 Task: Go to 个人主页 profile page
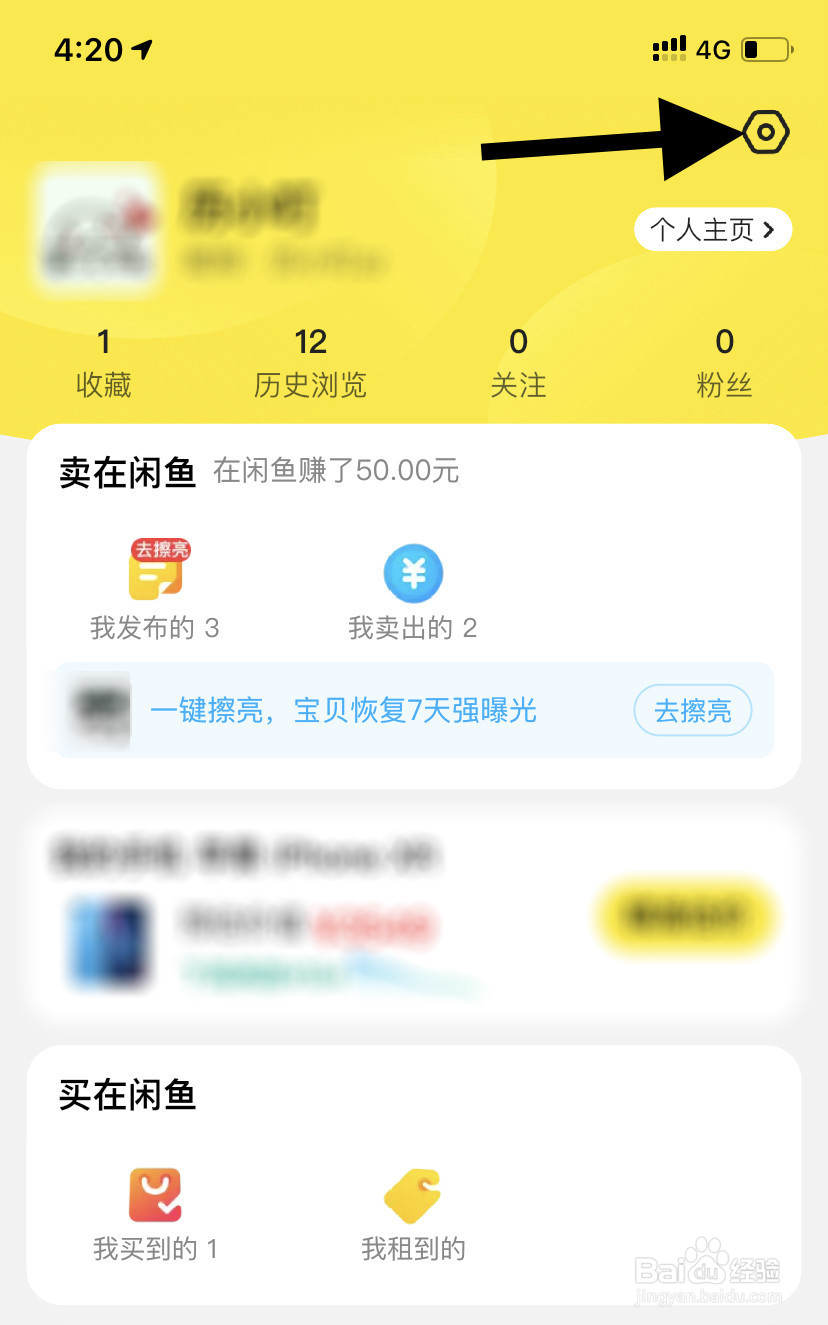712,230
